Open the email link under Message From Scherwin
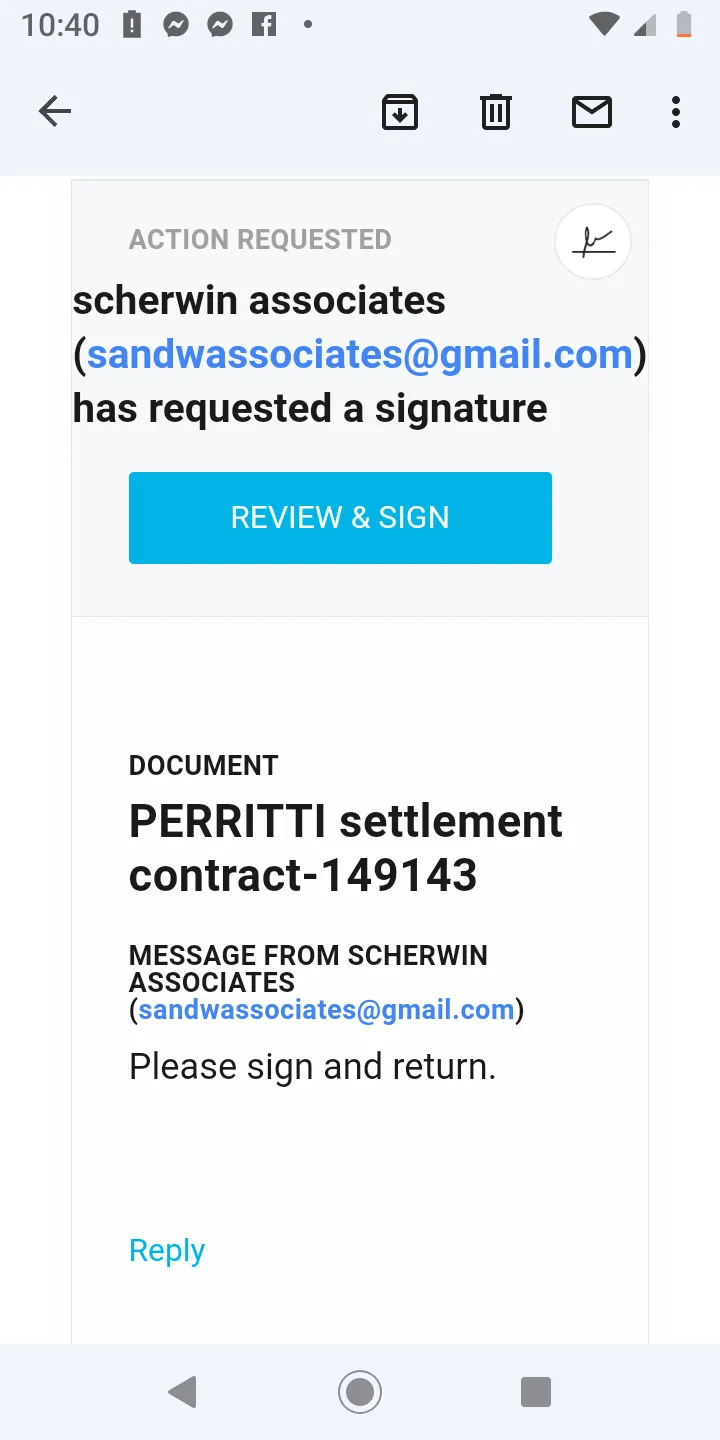Image resolution: width=720 pixels, height=1440 pixels. [326, 1010]
